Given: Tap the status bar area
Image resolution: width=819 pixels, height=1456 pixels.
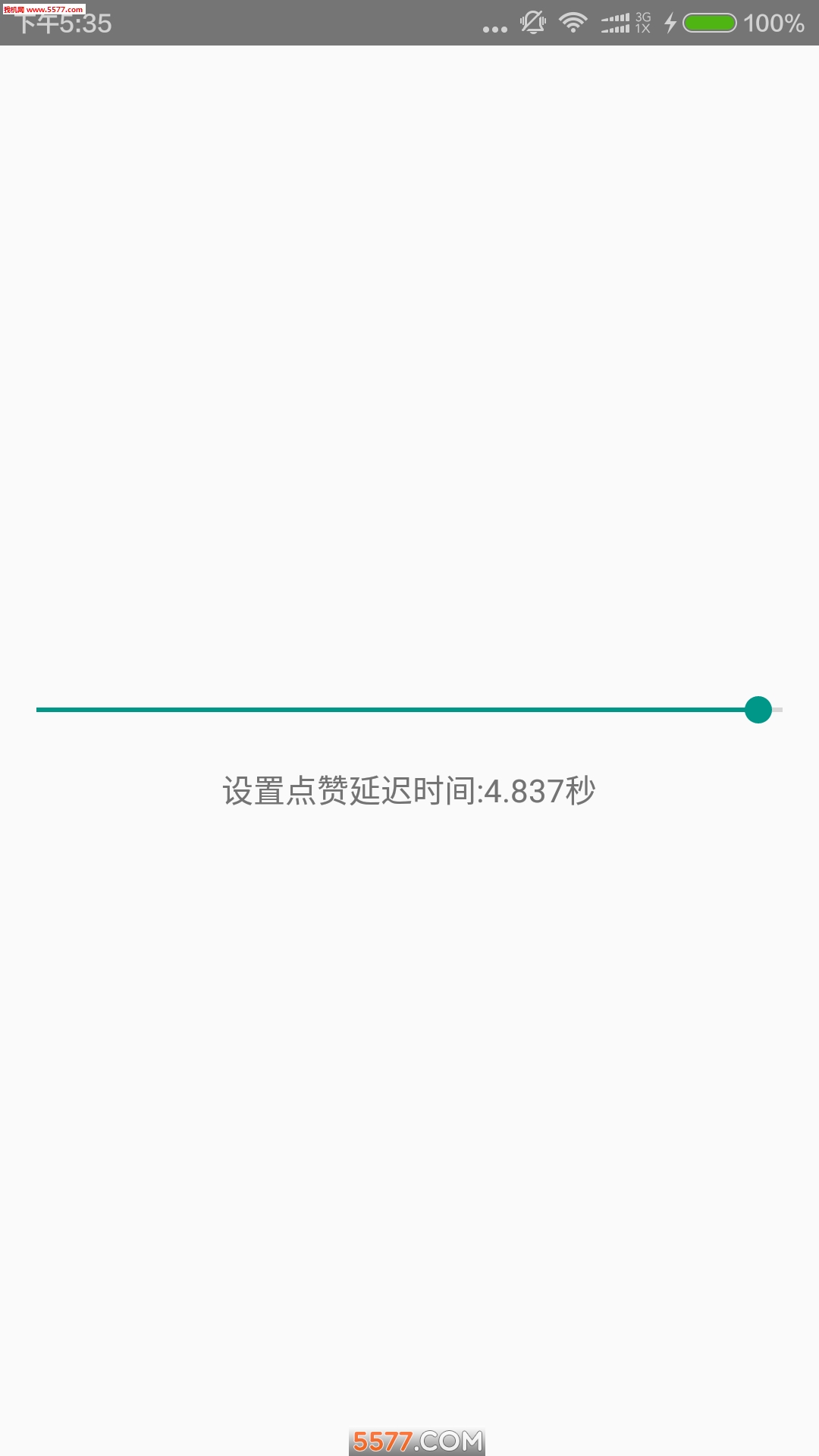Looking at the screenshot, I should (x=303, y=23).
